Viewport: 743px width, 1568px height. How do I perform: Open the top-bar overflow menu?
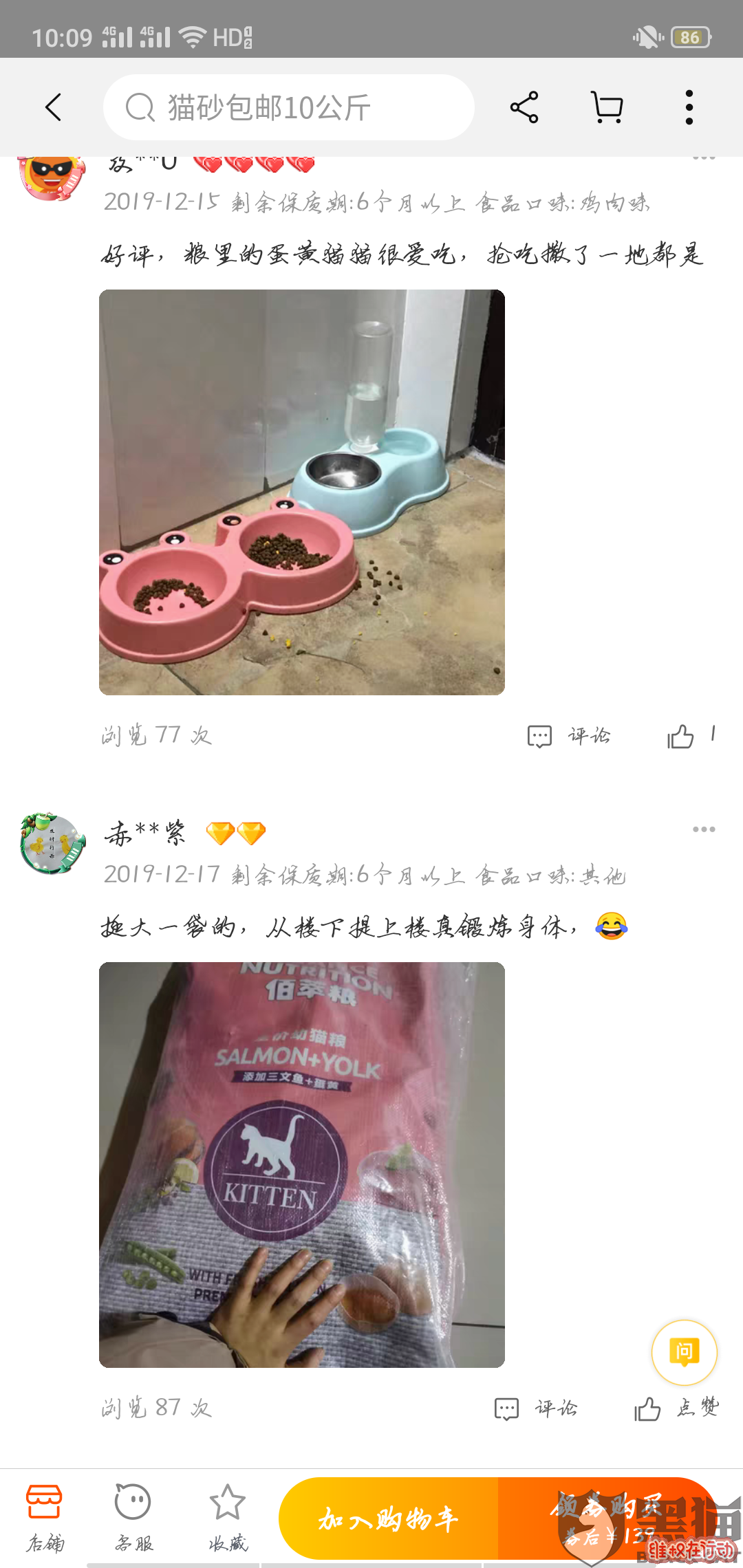[x=689, y=107]
